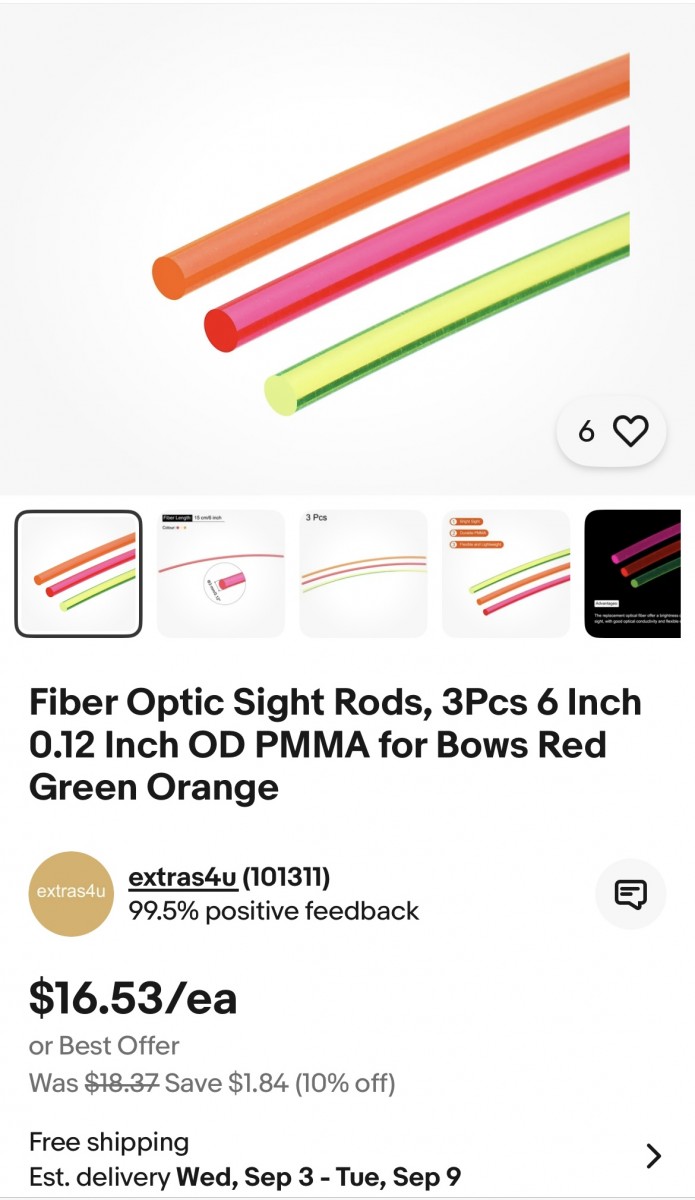Viewport: 695px width, 1200px height.
Task: Expand the shipping and delivery details
Action: pyautogui.click(x=653, y=1157)
